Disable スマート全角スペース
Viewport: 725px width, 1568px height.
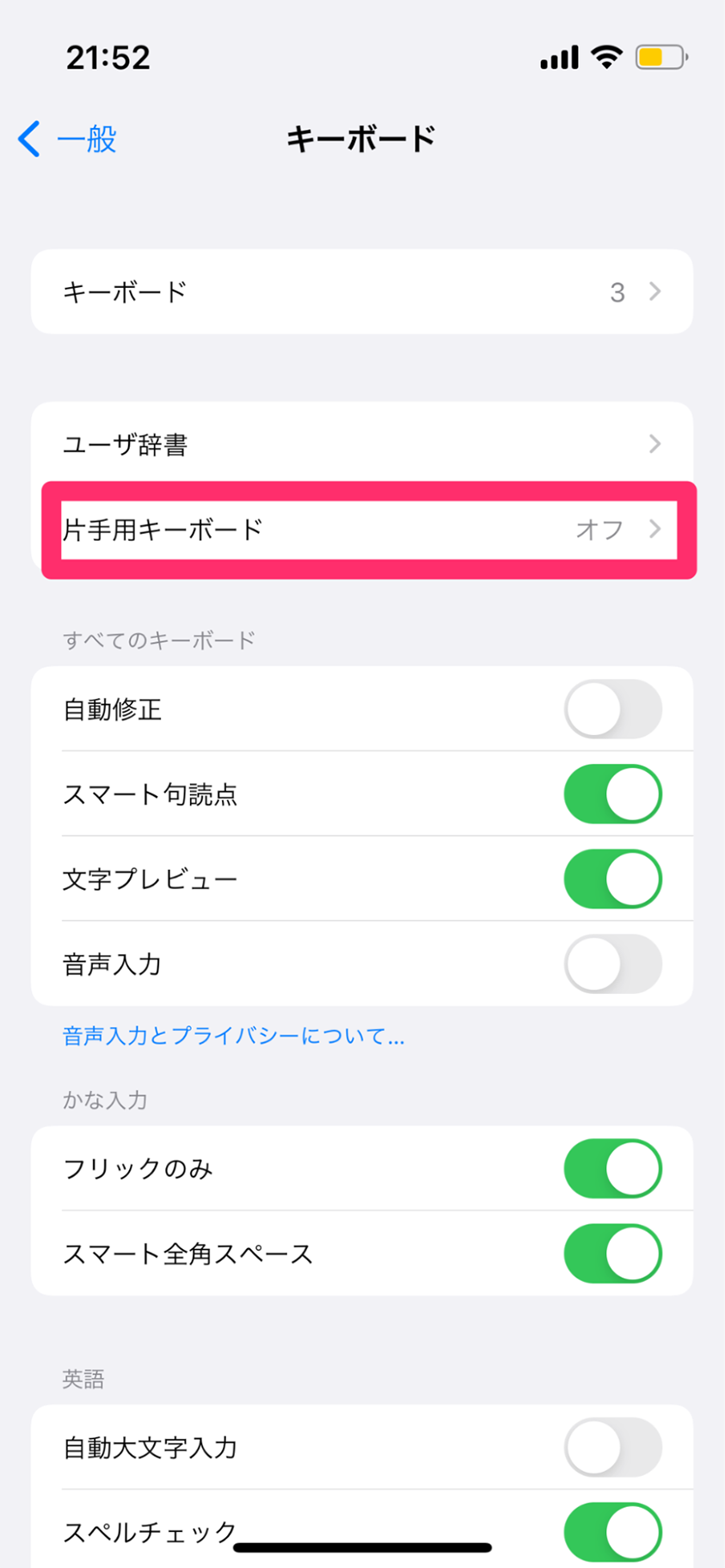click(612, 1253)
